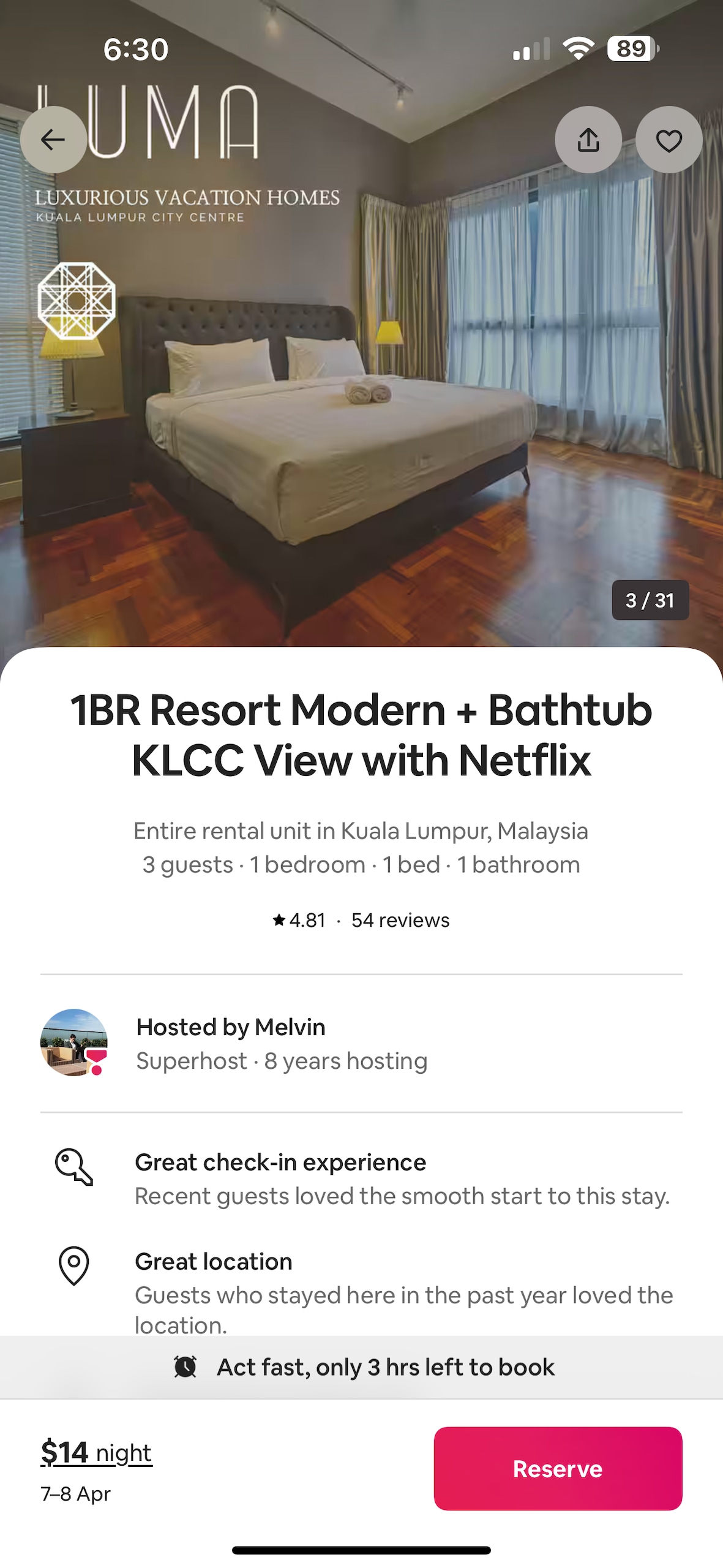The image size is (723, 1568).
Task: Go back using the arrow button
Action: point(53,140)
